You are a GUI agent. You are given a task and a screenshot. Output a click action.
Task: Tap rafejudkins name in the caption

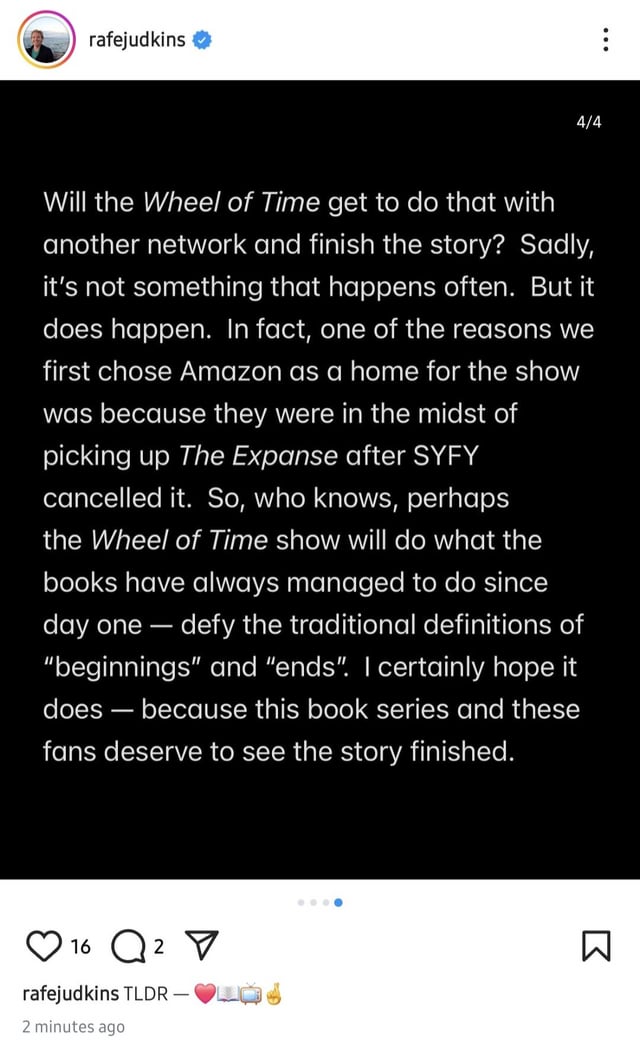click(x=70, y=993)
